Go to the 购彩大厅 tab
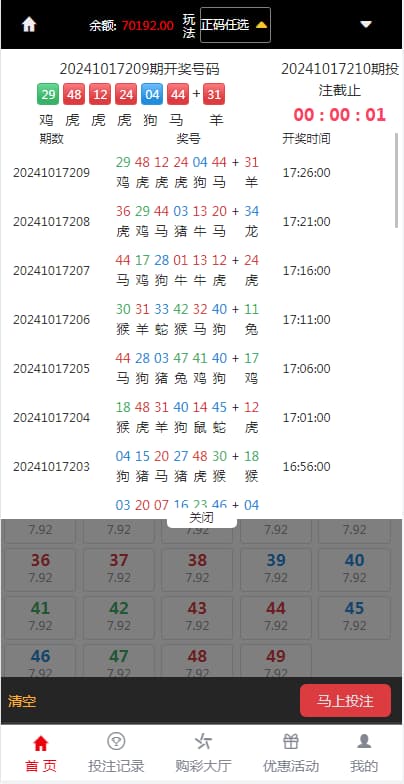The image size is (404, 784). (x=203, y=754)
